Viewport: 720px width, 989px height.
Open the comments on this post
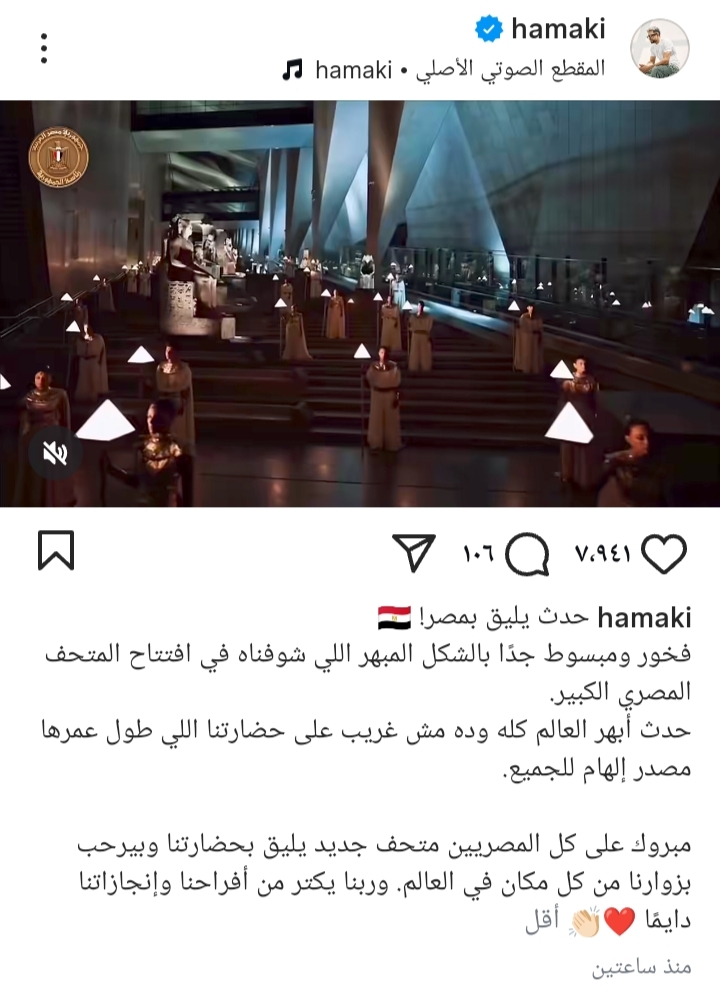[525, 551]
